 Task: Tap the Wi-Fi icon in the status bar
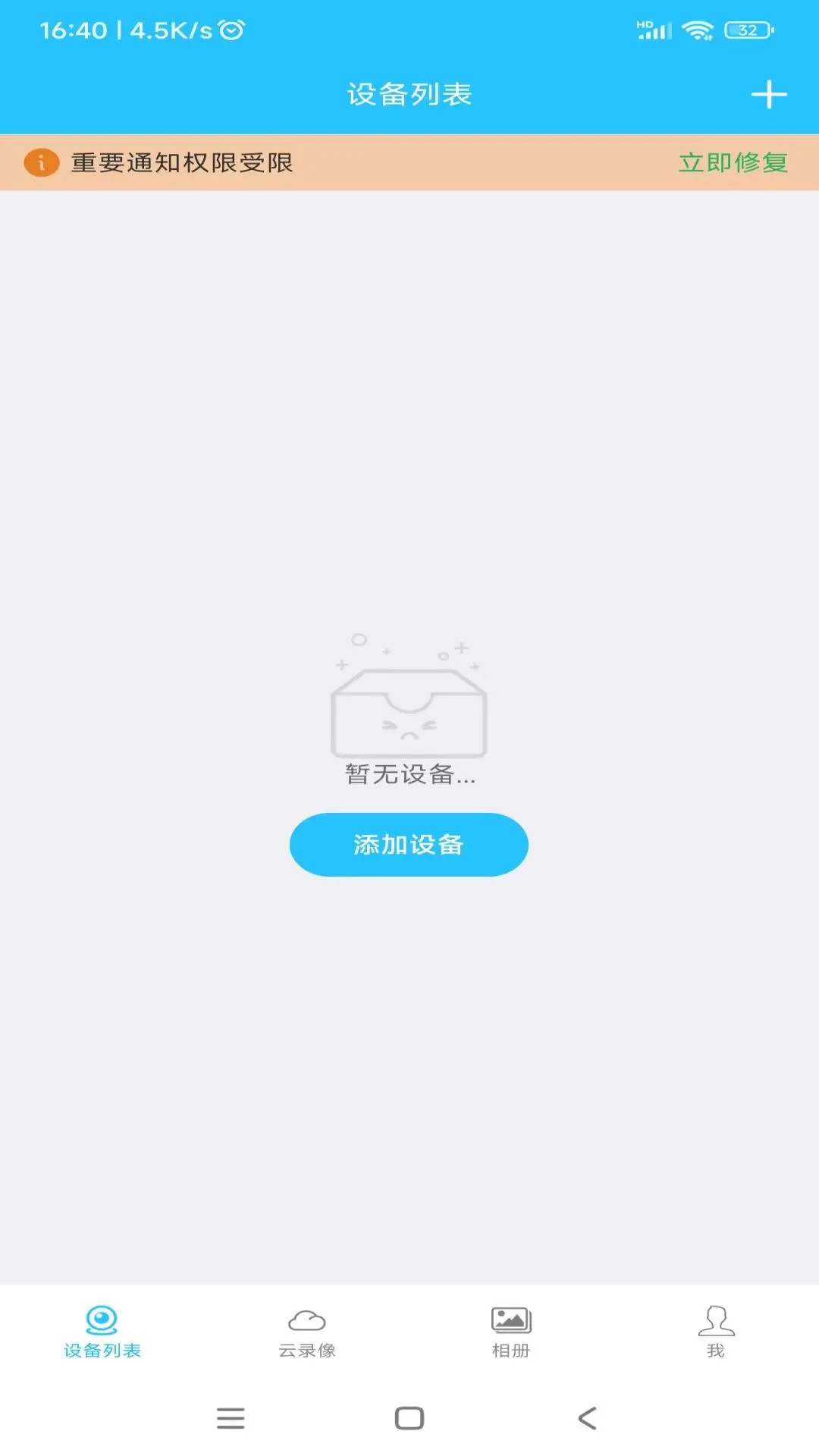click(697, 30)
